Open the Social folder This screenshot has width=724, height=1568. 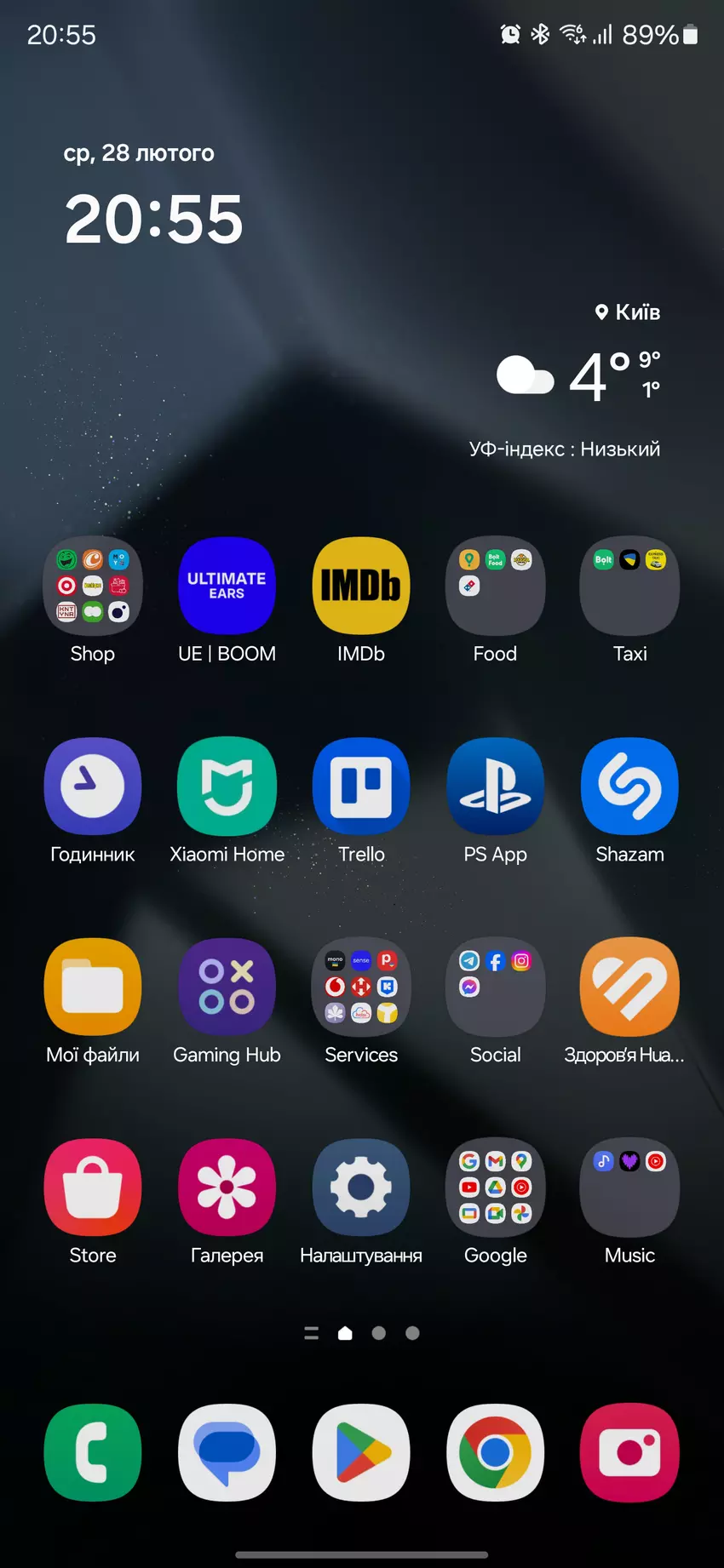point(495,987)
